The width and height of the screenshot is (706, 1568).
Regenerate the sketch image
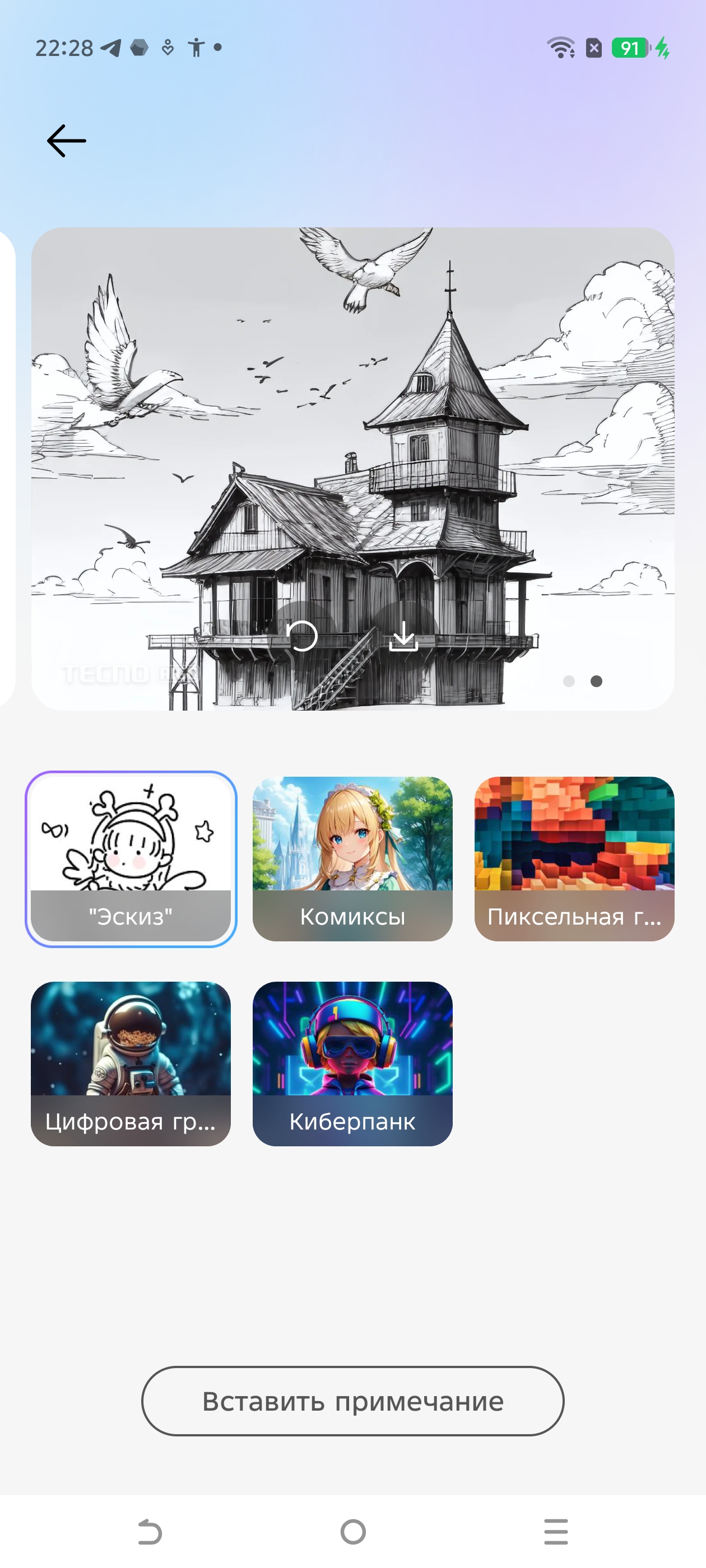[302, 637]
